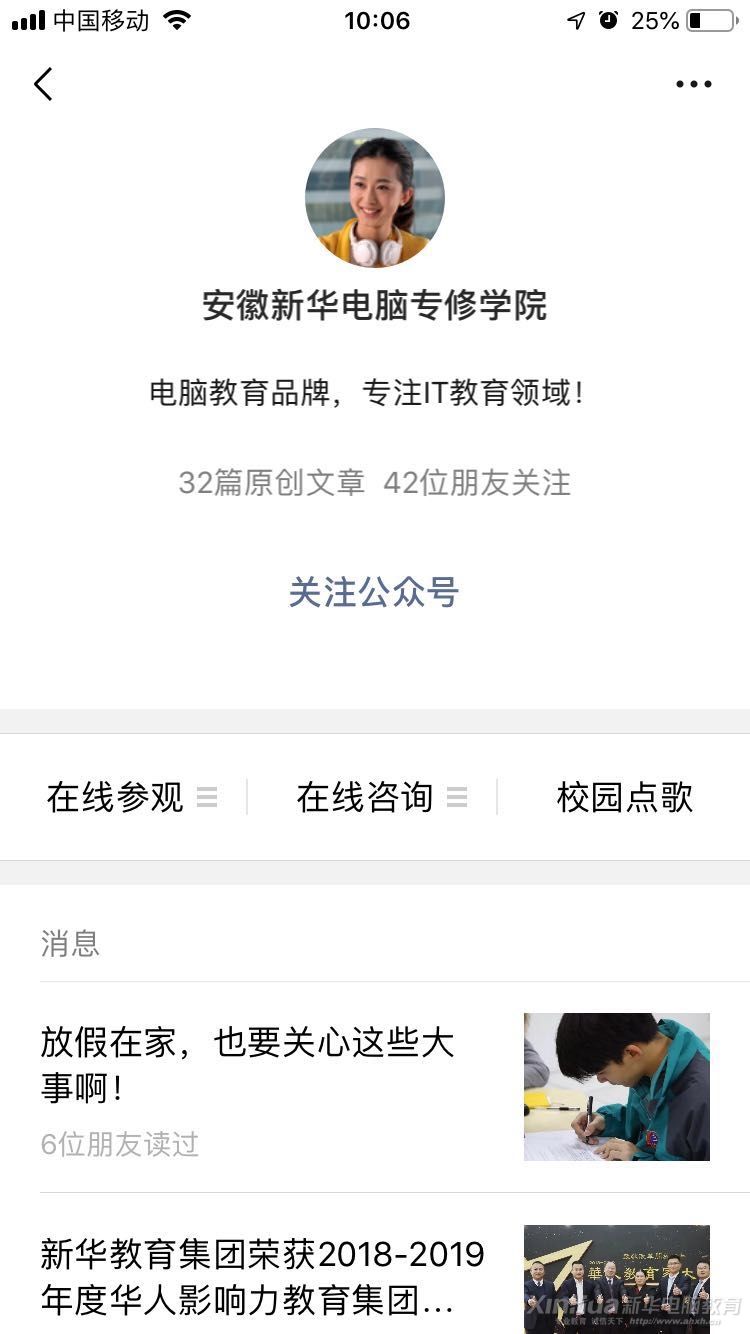Screen dimensions: 750x1334
Task: Tap 关注公众号 to follow the account
Action: tap(374, 593)
